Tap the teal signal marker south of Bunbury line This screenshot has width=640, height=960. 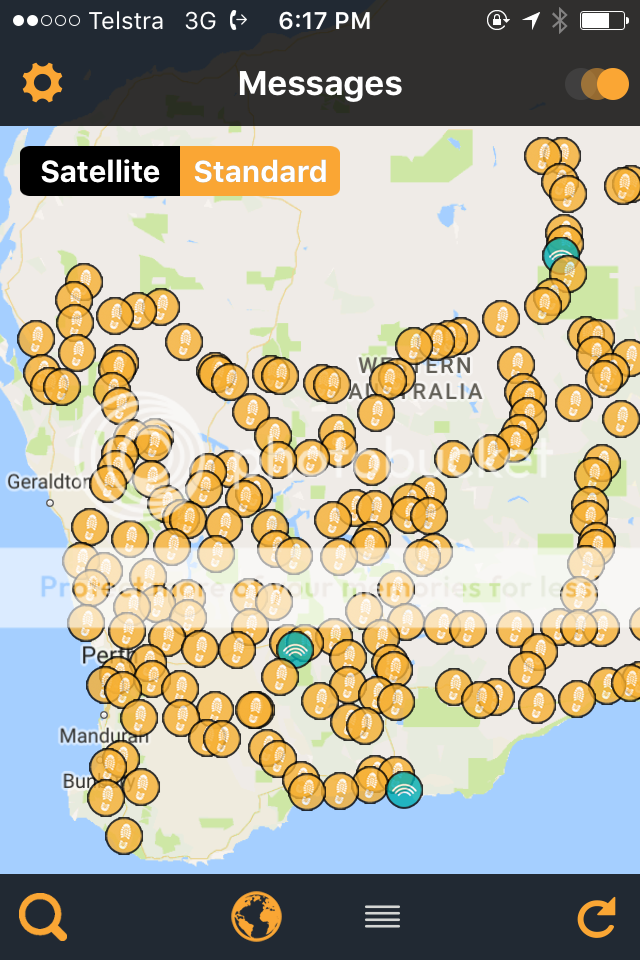pos(403,789)
